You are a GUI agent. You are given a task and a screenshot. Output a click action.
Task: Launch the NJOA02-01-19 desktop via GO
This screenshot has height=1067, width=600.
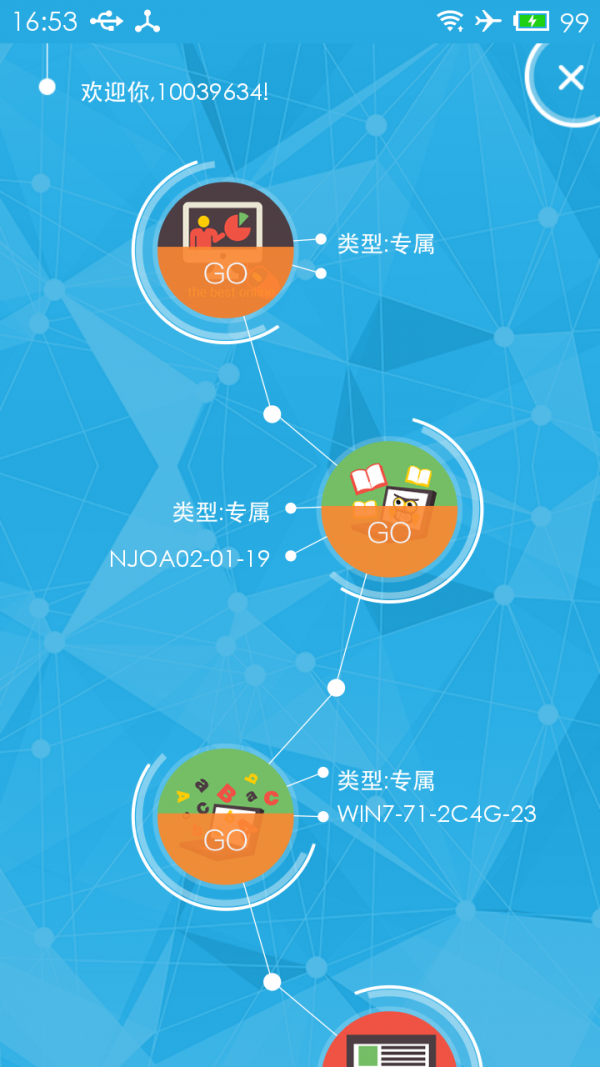pos(389,533)
